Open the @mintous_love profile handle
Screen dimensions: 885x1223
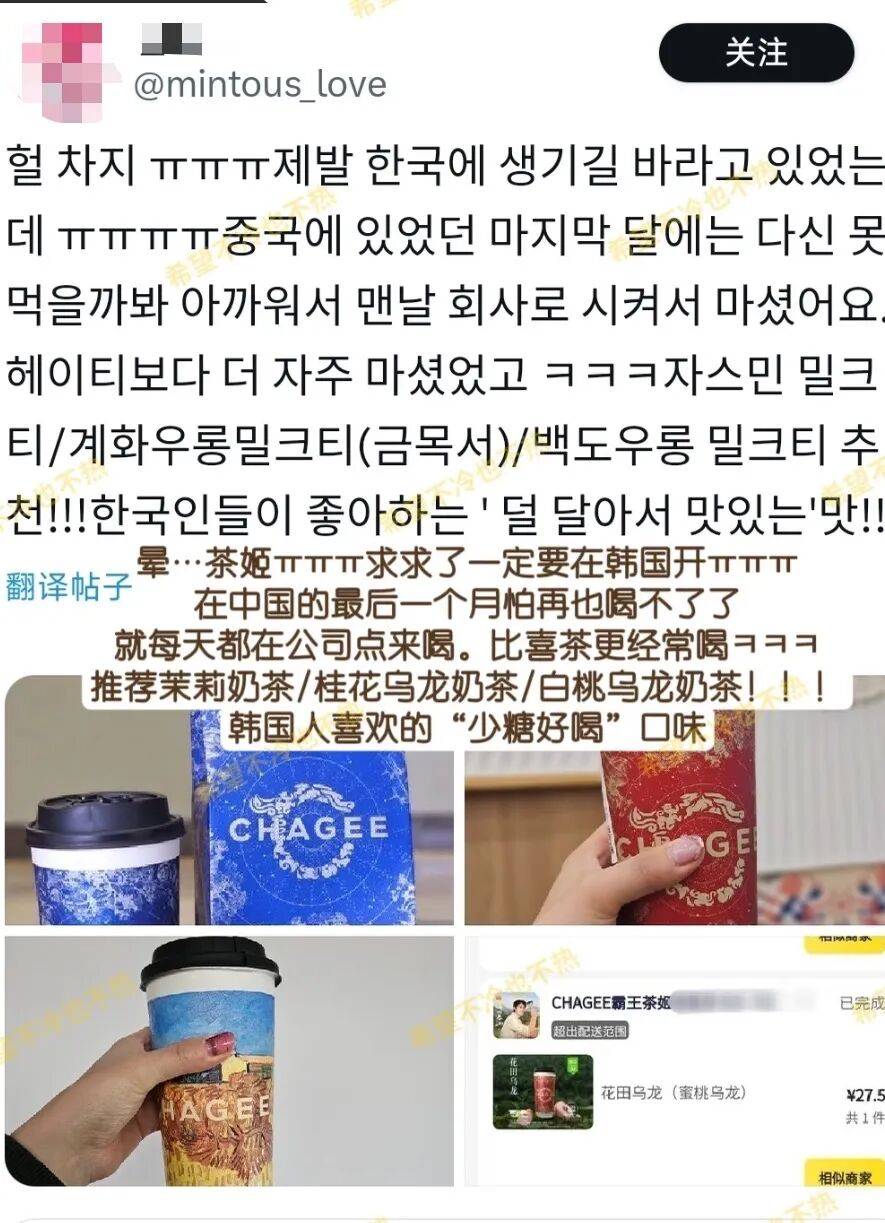point(260,84)
